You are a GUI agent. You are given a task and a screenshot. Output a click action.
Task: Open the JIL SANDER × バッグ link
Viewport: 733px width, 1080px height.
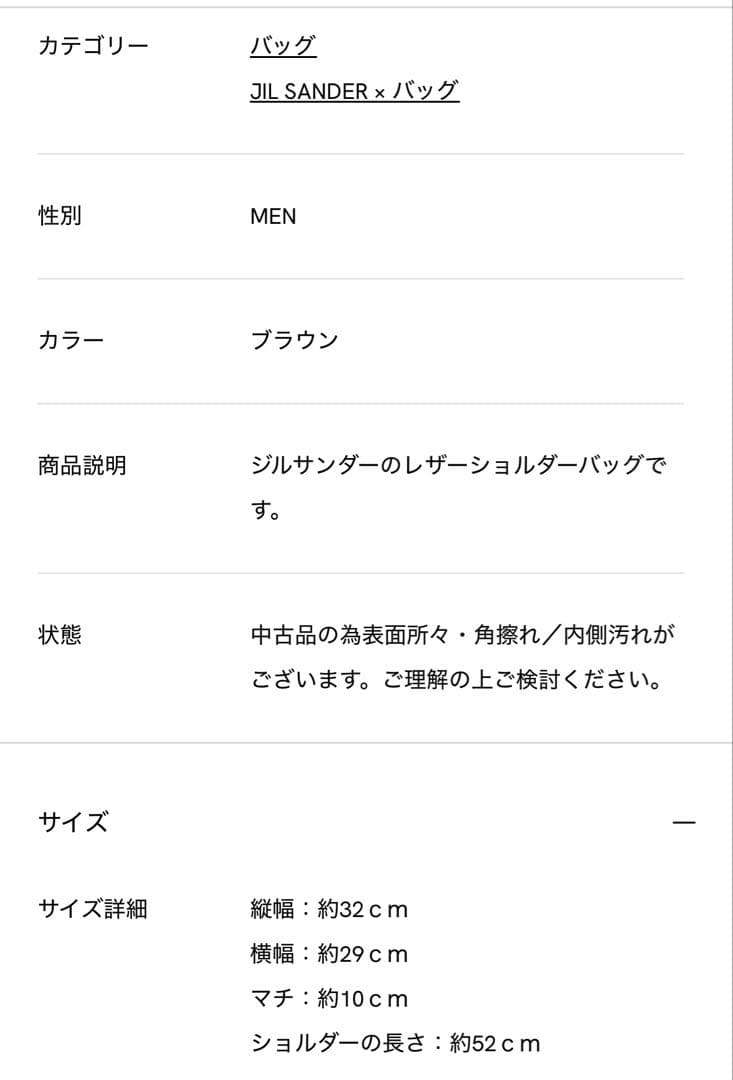coord(352,90)
